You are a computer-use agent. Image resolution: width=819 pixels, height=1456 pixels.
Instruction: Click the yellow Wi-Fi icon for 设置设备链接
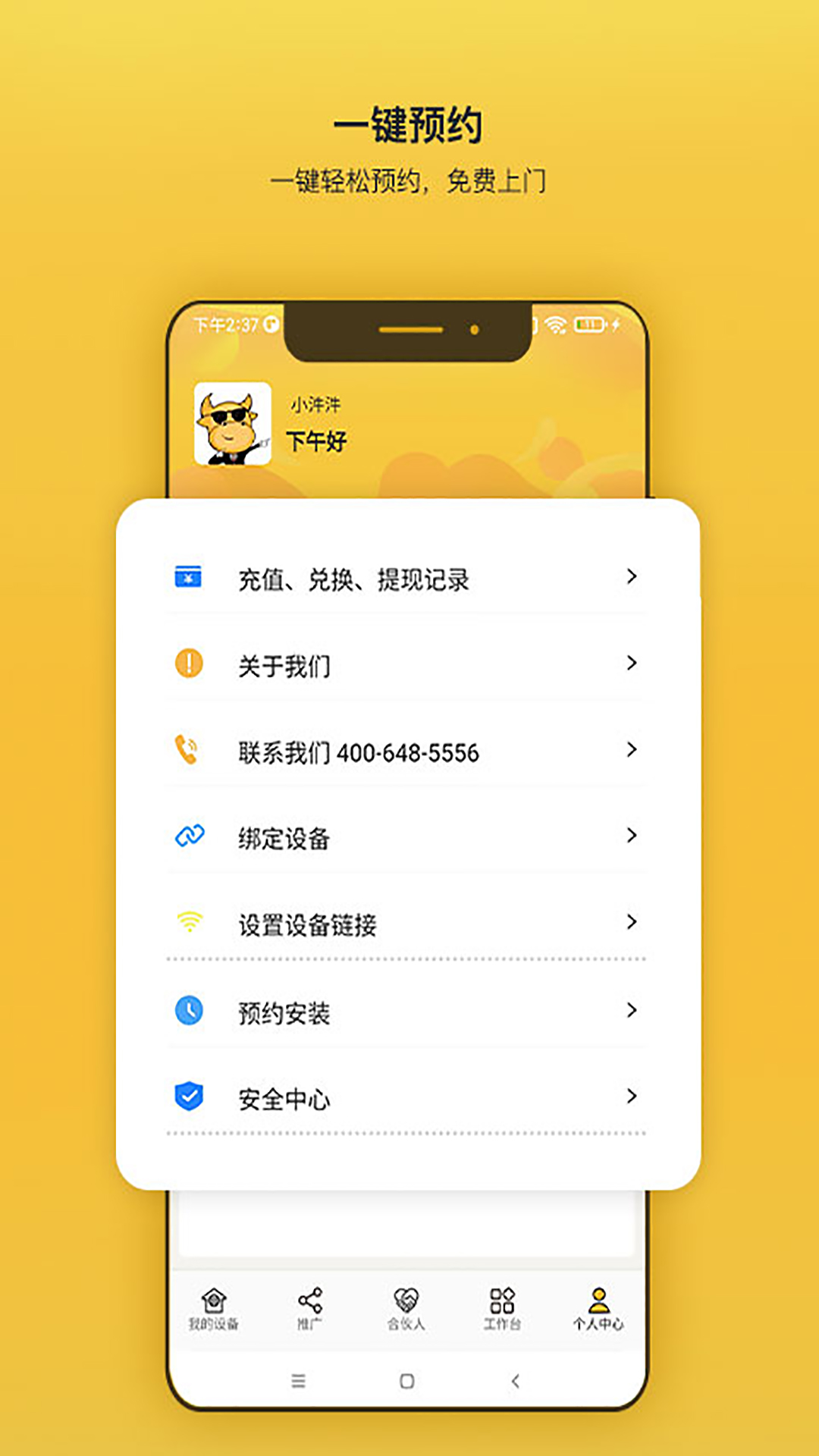(187, 924)
